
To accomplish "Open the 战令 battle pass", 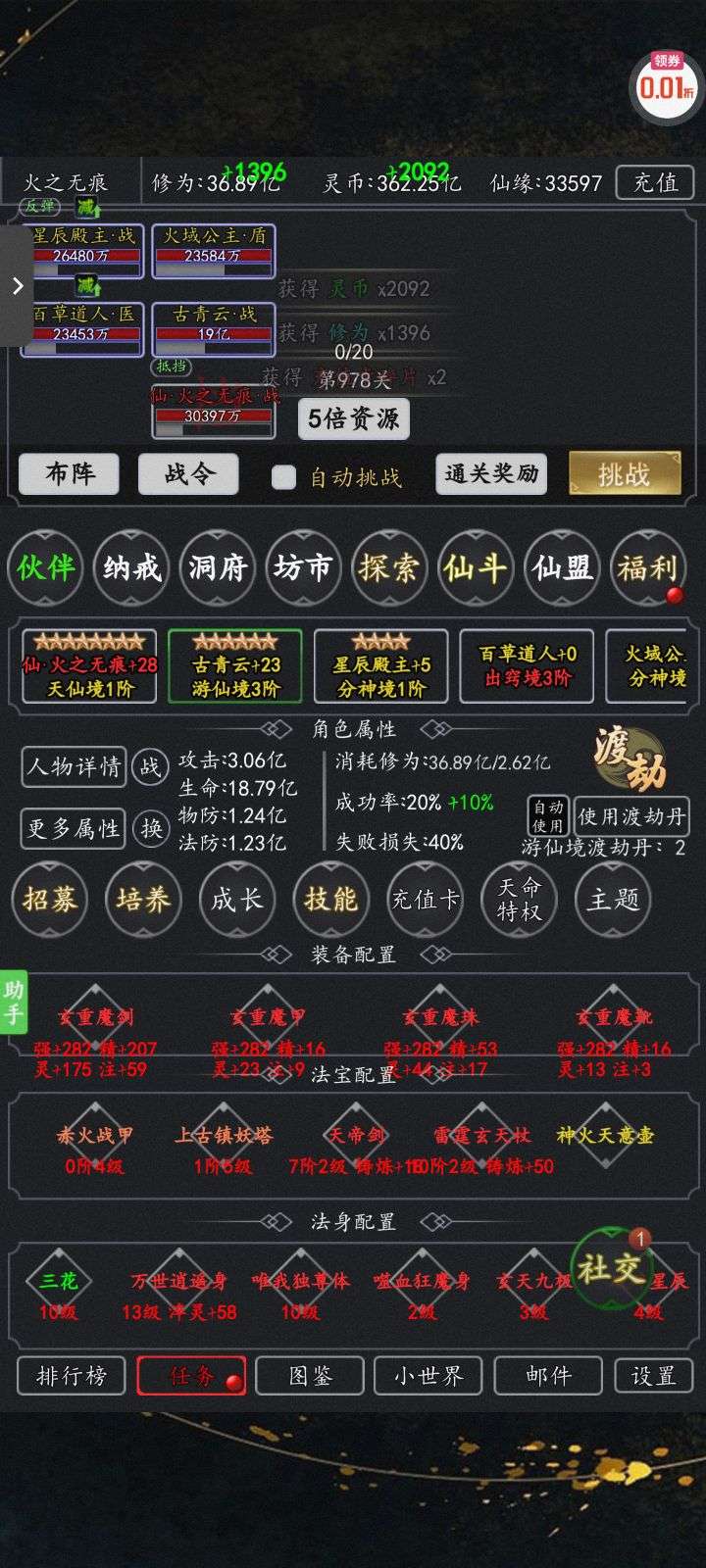I will [x=188, y=474].
